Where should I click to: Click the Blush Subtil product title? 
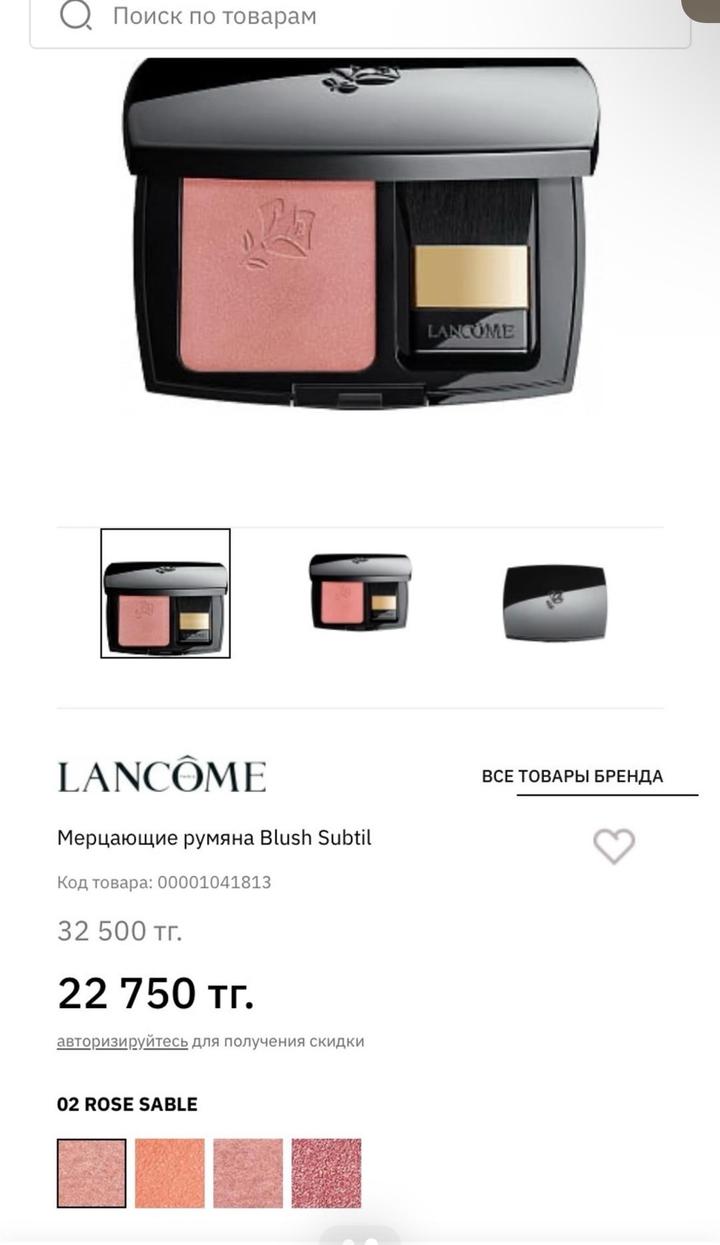pyautogui.click(x=215, y=838)
